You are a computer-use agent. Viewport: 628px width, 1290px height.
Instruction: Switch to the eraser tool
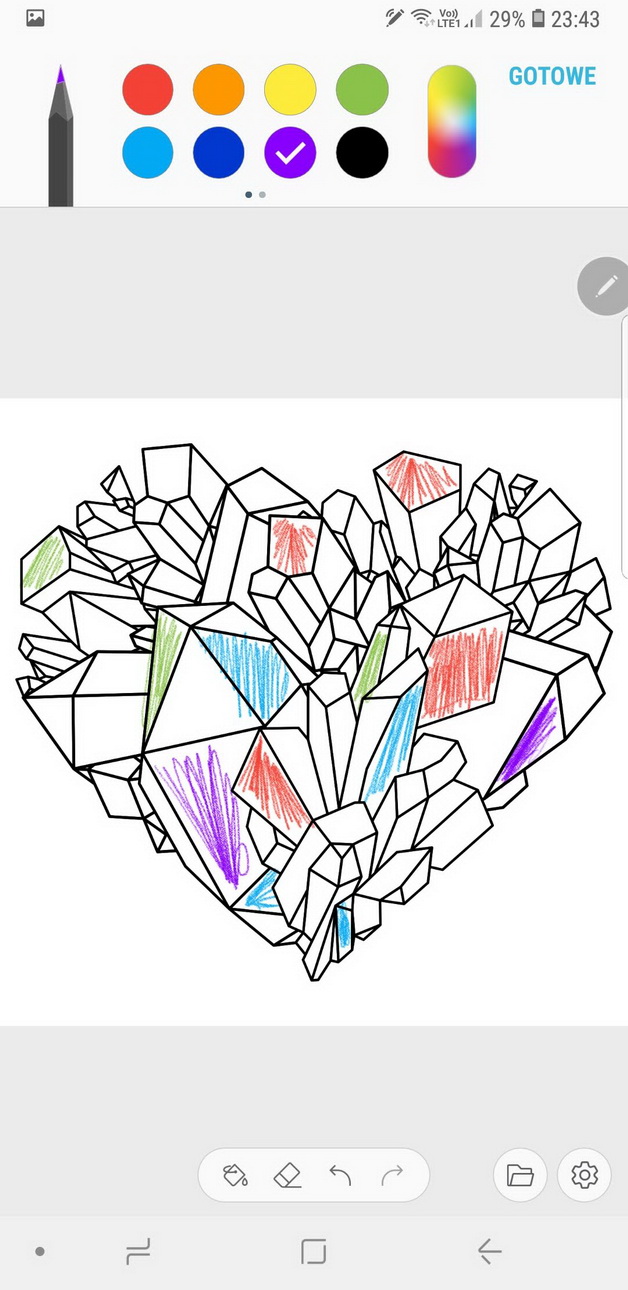click(287, 1174)
